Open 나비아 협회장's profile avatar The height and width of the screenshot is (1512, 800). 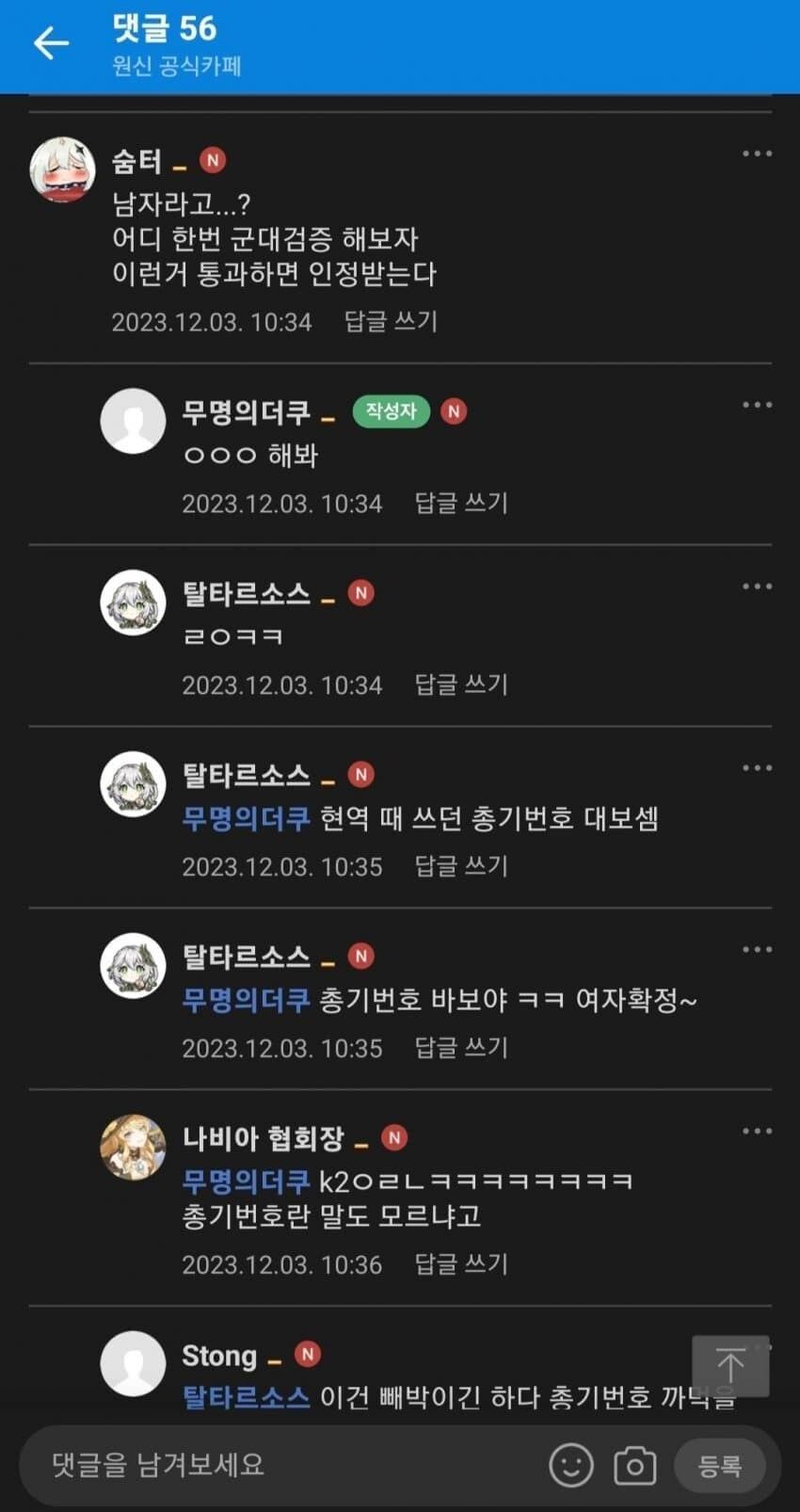133,1147
